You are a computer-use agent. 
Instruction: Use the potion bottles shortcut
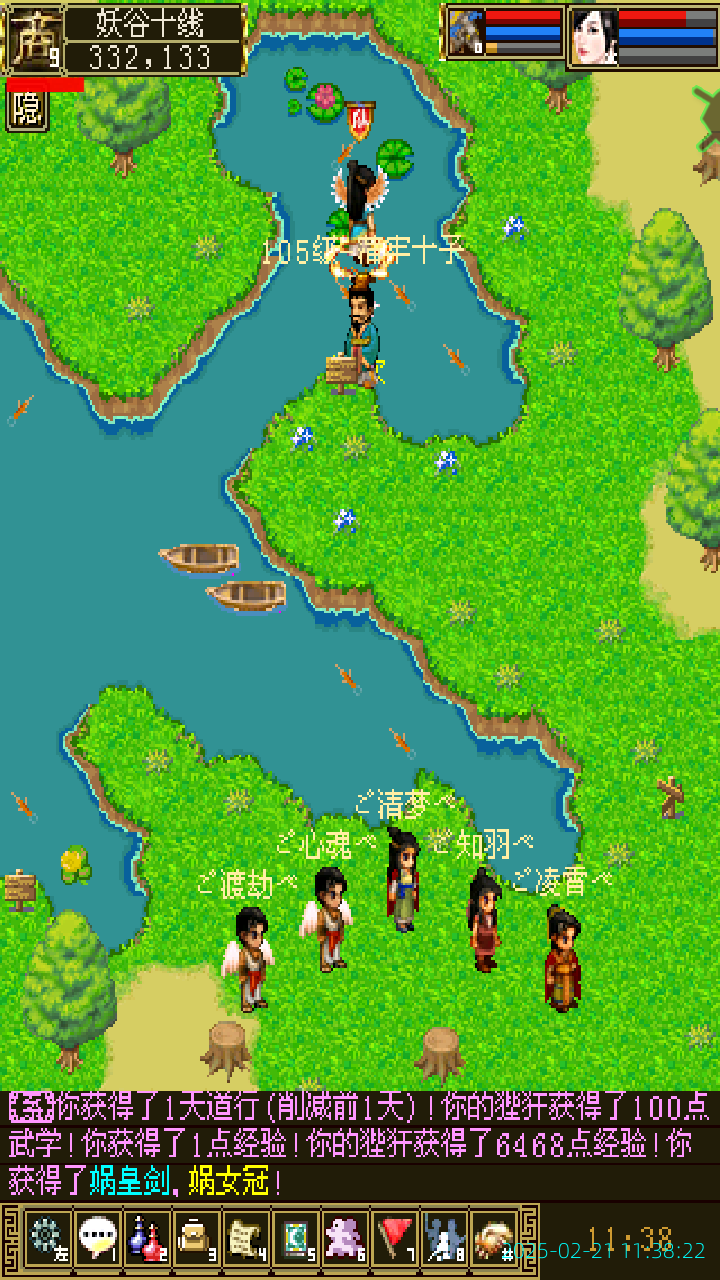(x=146, y=1237)
